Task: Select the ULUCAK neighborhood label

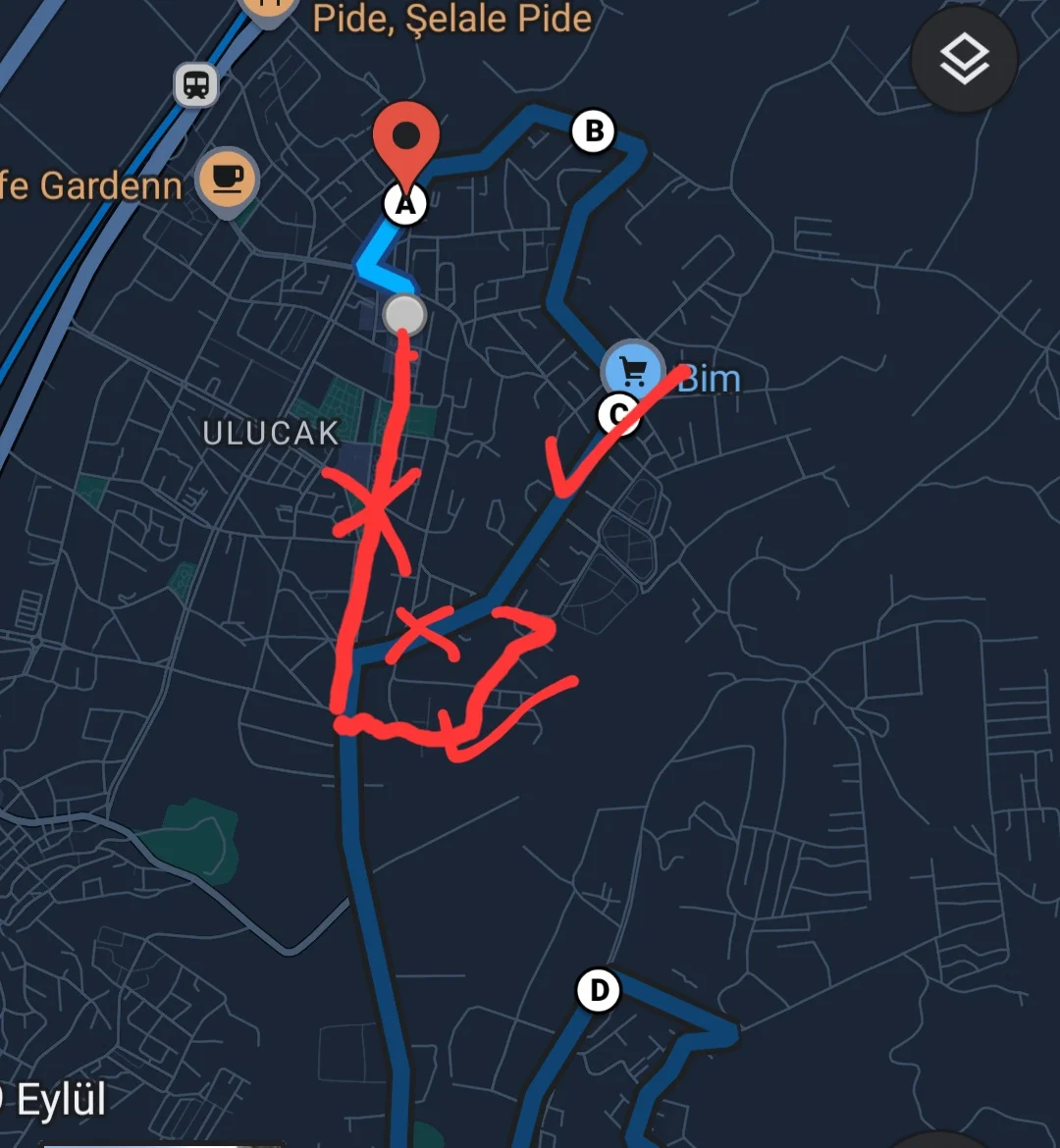Action: coord(272,433)
